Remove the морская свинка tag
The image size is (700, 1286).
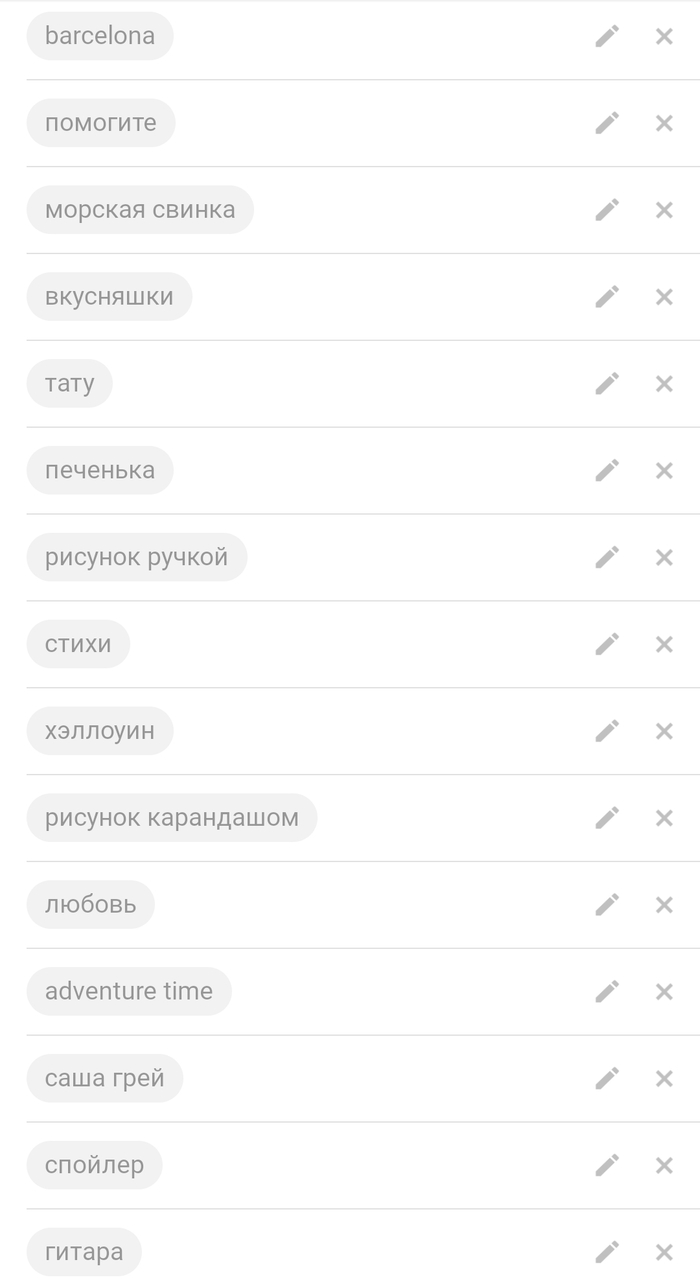click(664, 210)
